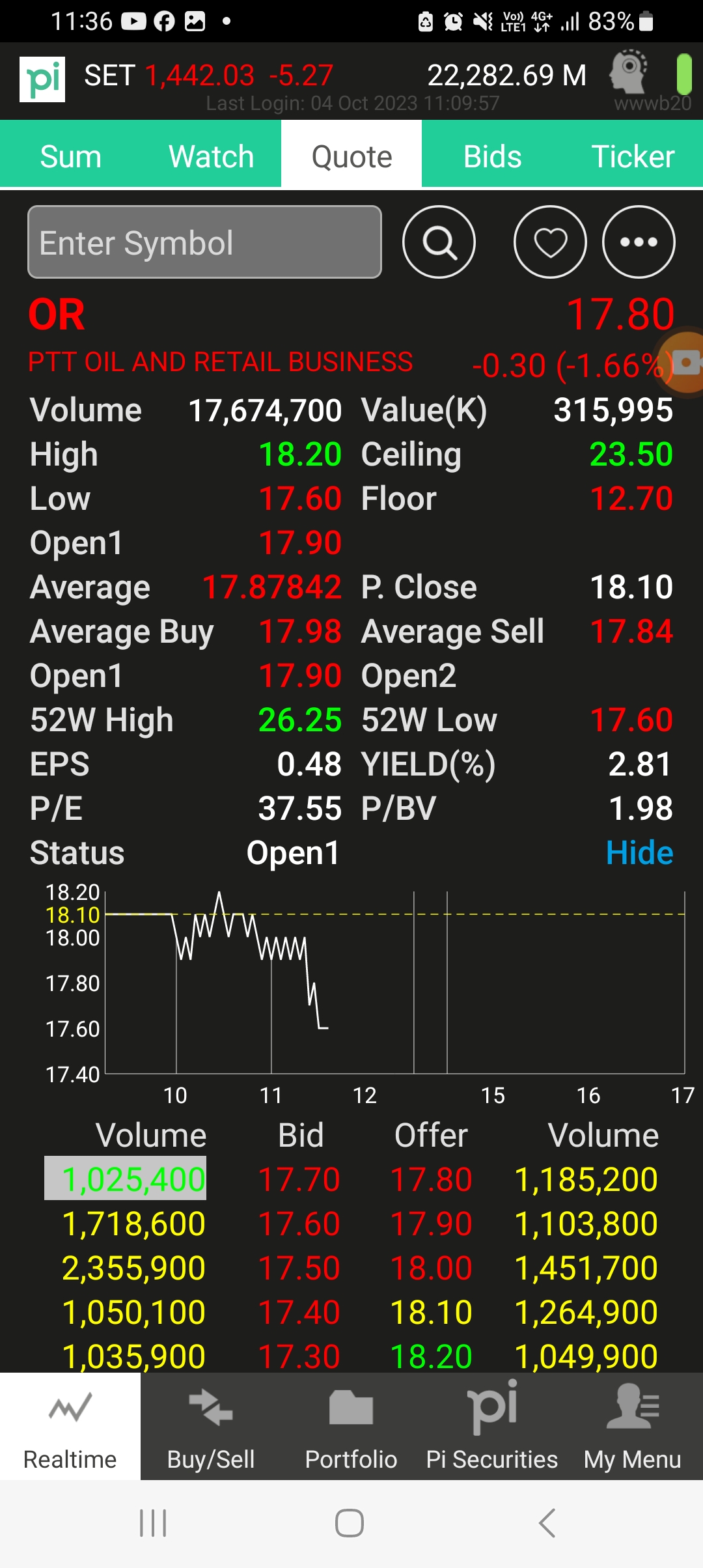Screen dimensions: 703x1568
Task: Open recent apps from navigation bar
Action: tap(154, 1523)
